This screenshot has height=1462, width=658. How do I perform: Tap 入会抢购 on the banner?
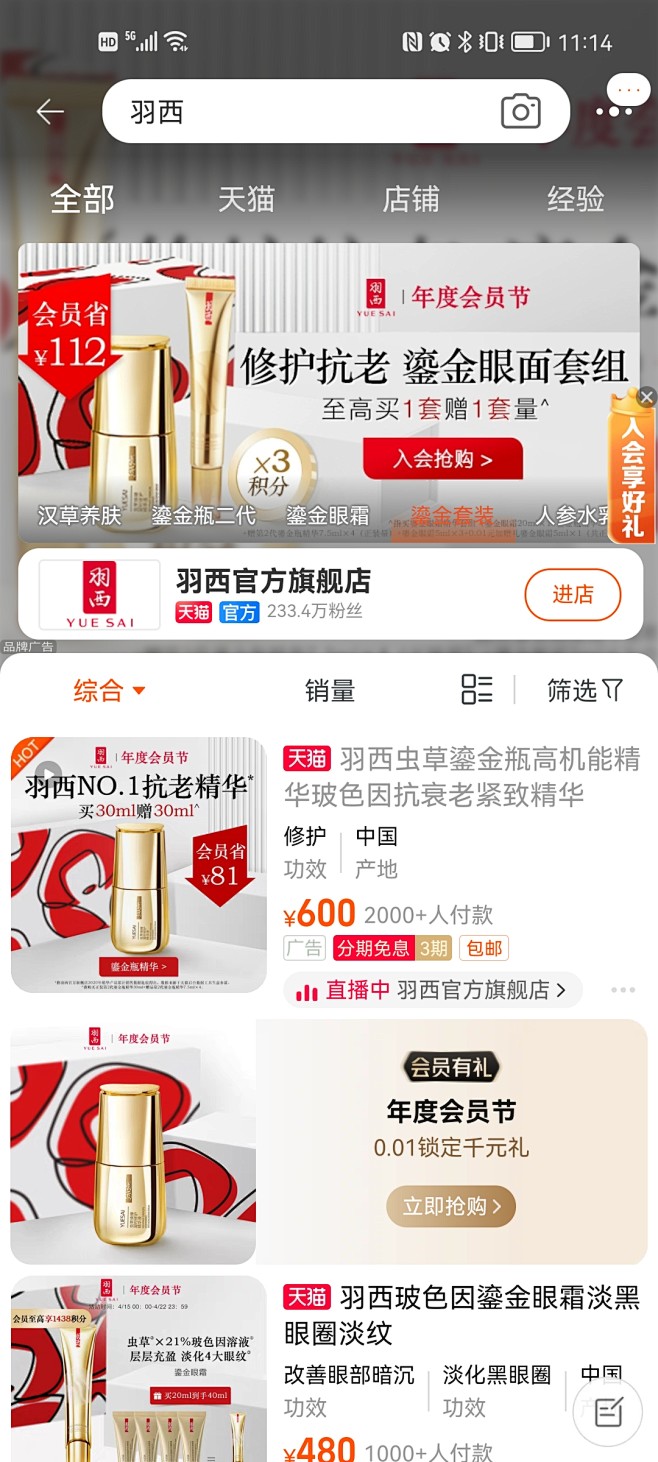pos(443,459)
